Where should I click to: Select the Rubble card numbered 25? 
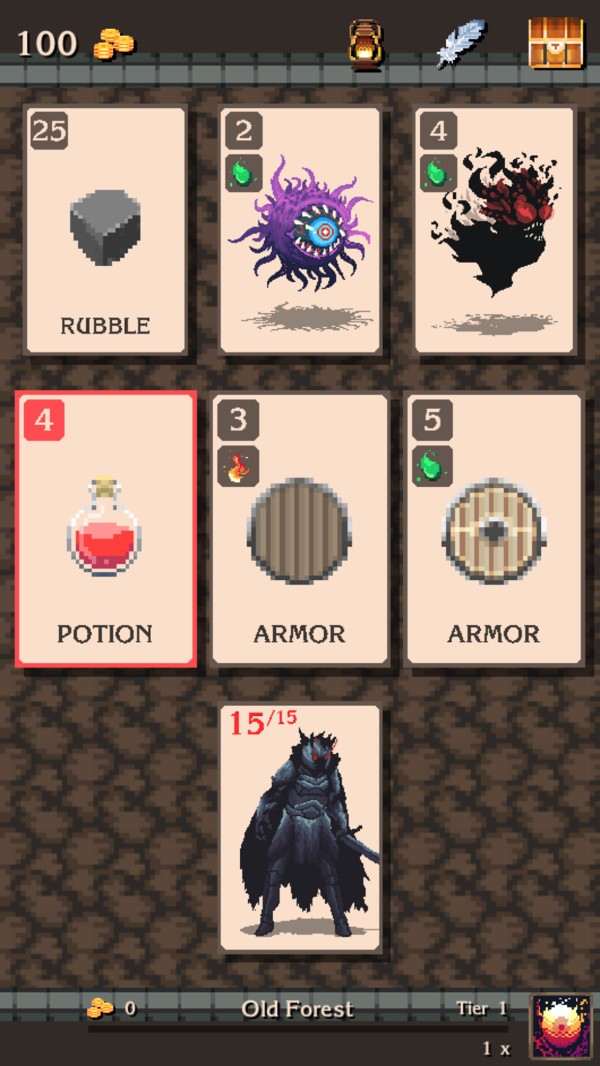tap(105, 230)
